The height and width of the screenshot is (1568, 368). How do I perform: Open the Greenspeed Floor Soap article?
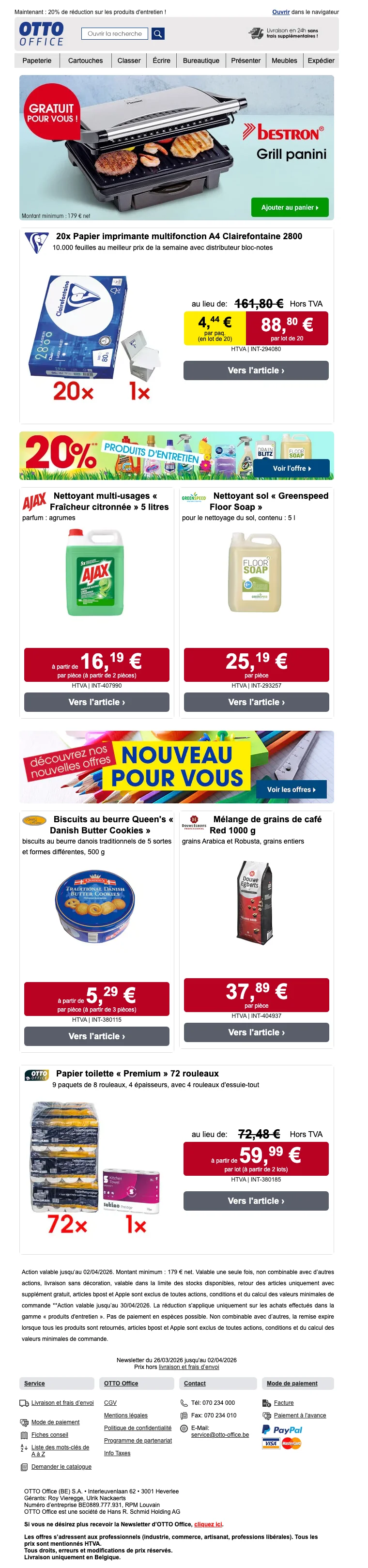[x=256, y=702]
